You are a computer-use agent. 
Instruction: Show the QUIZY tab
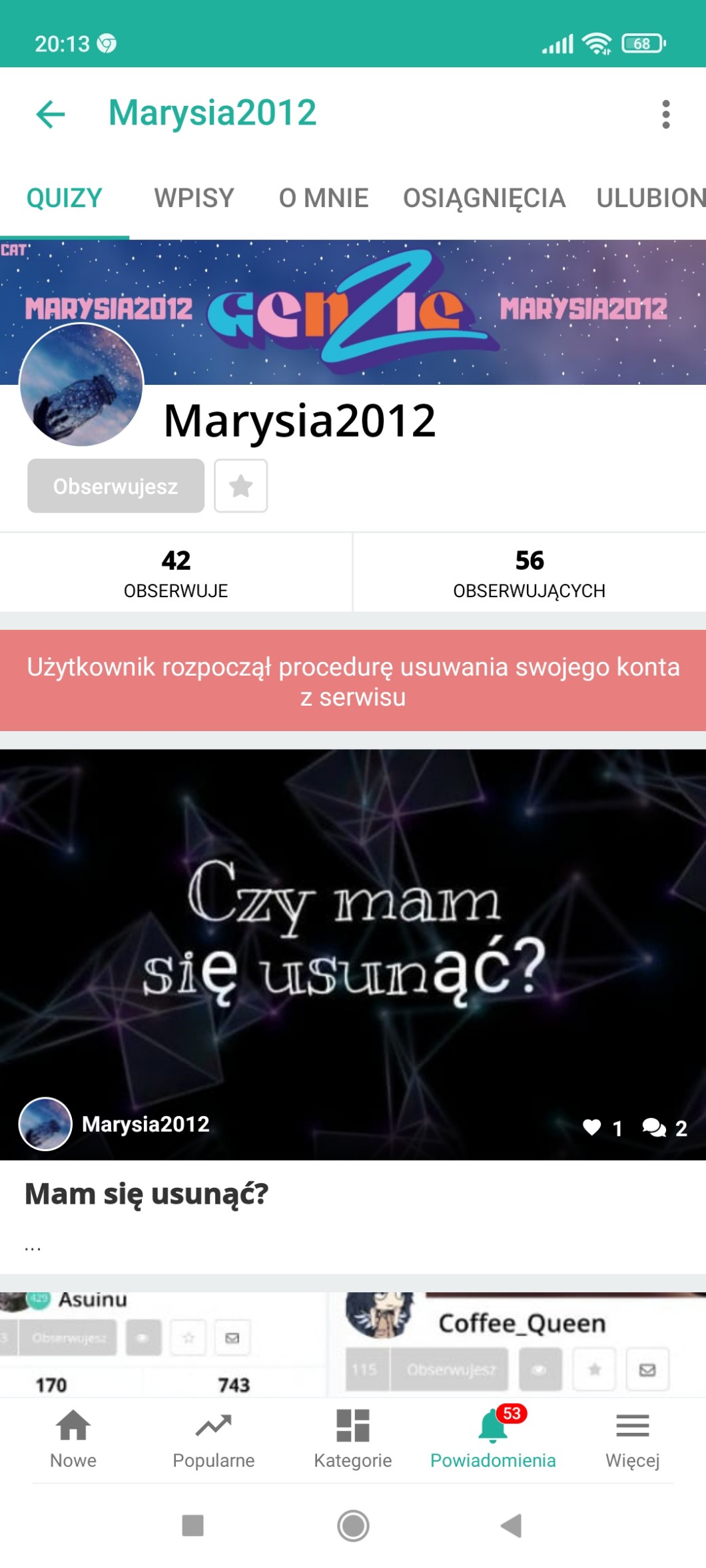[x=64, y=198]
